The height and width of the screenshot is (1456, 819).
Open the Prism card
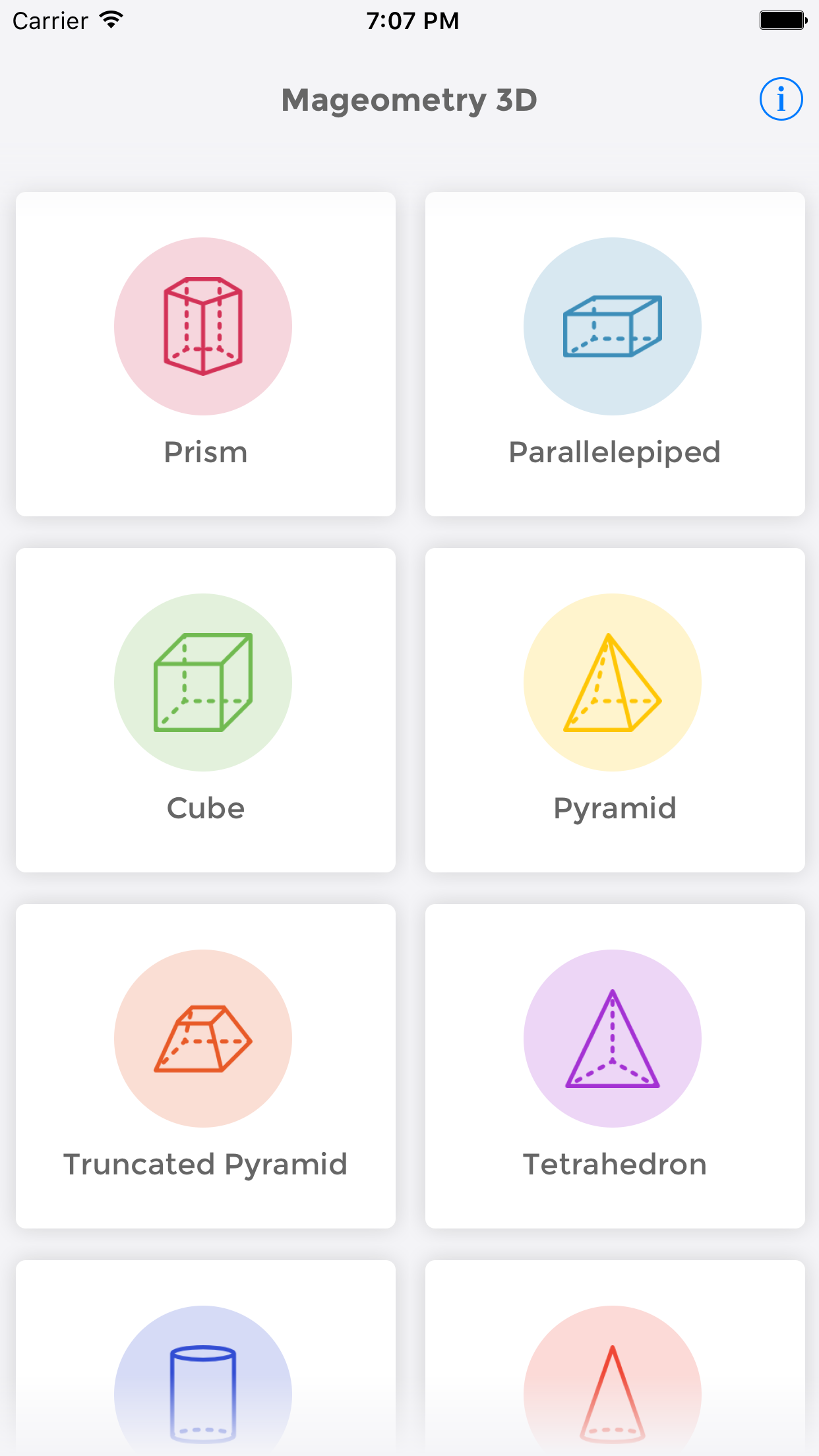click(205, 353)
